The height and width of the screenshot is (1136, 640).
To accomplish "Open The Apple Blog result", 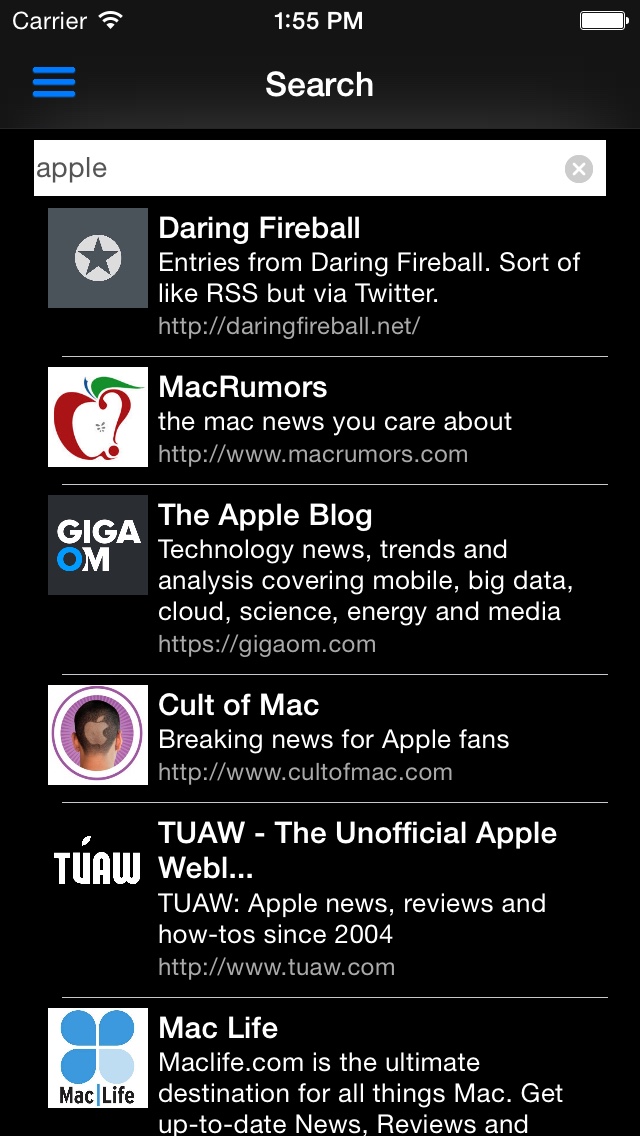I will pyautogui.click(x=330, y=580).
